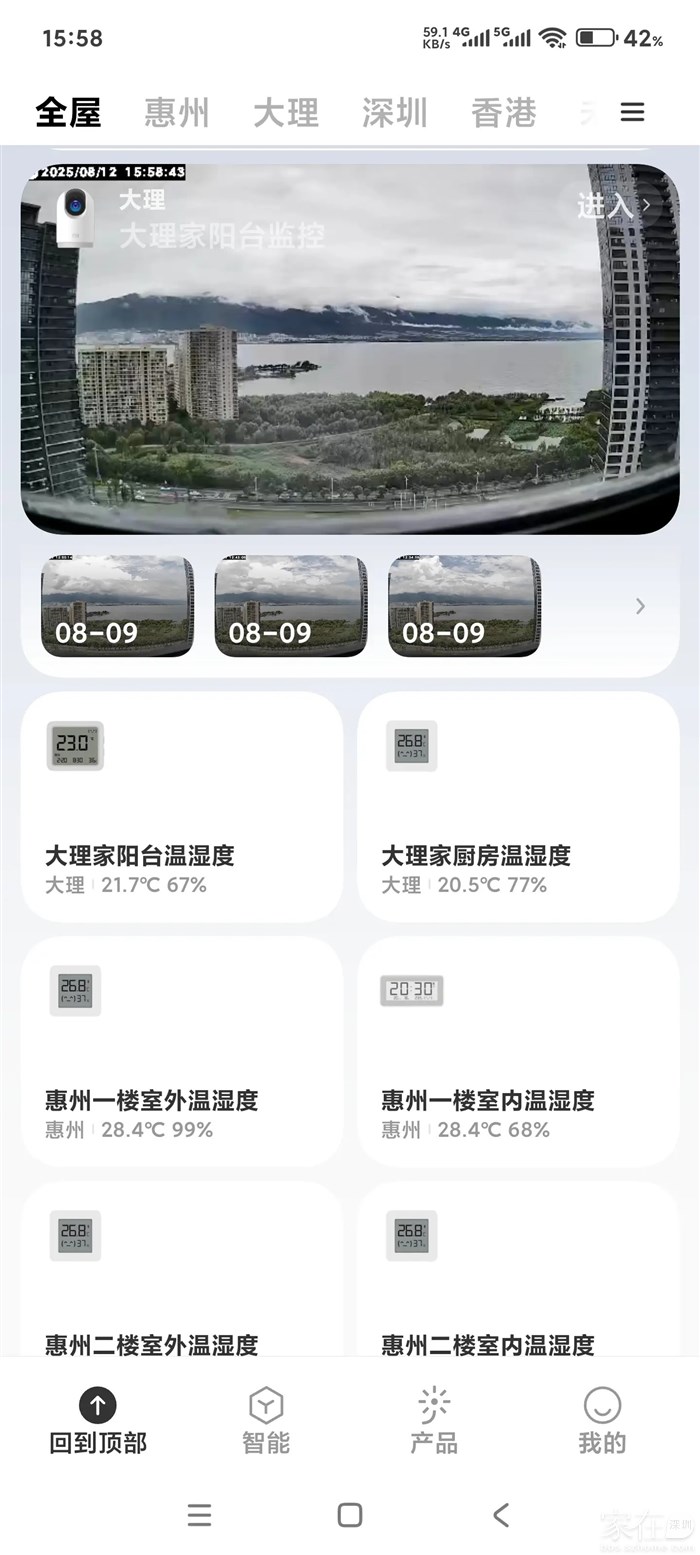Open the hamburger menu beside room tabs
Image resolution: width=700 pixels, height=1555 pixels.
632,112
